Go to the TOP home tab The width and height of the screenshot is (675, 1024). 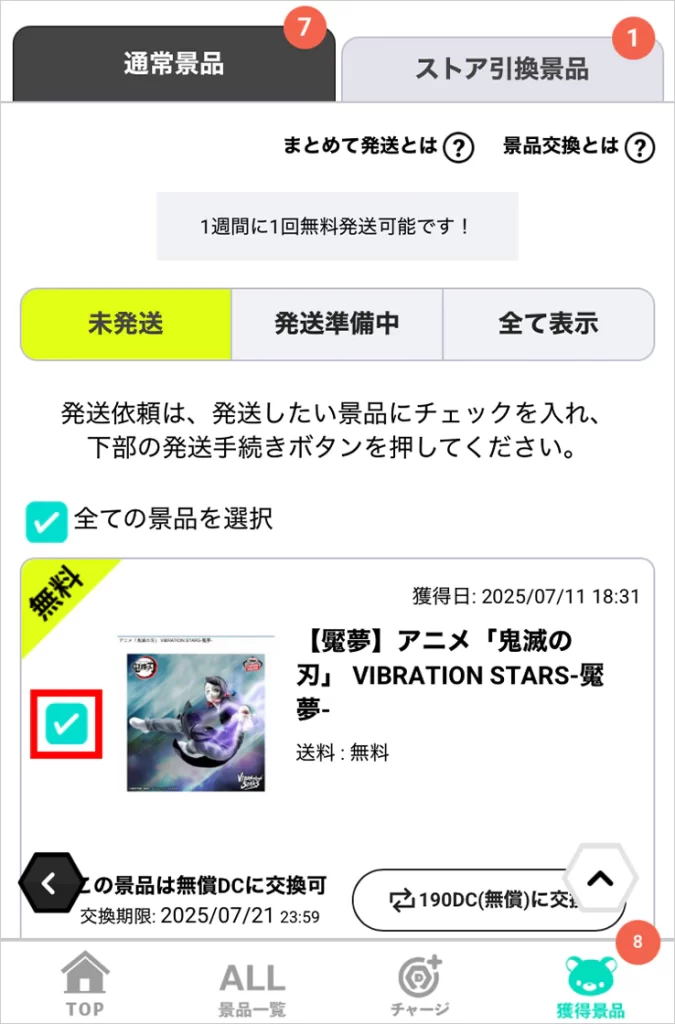tap(85, 984)
